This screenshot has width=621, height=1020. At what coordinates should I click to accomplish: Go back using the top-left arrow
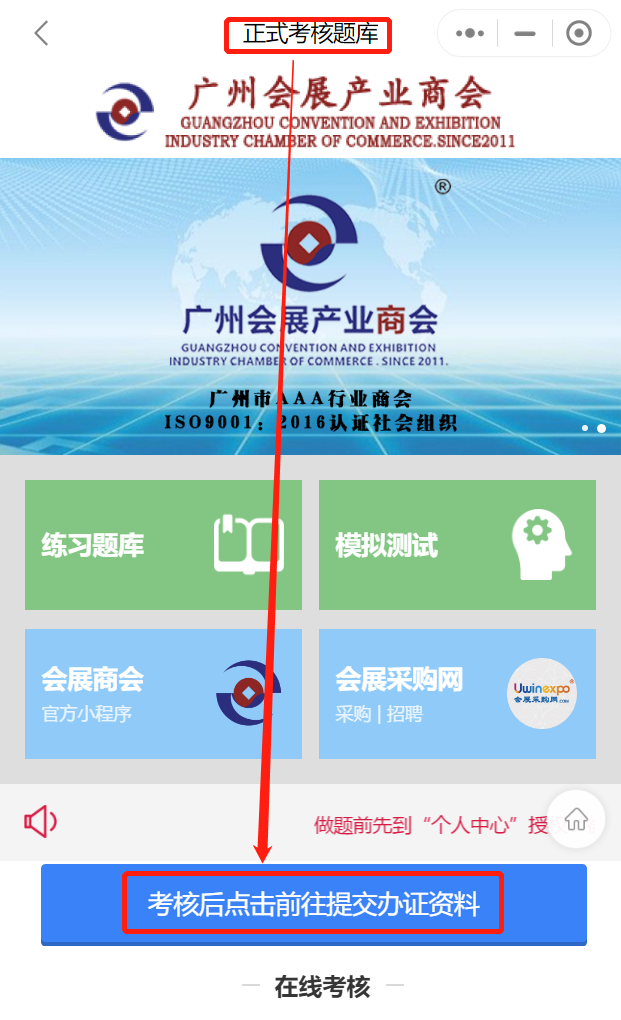click(x=41, y=33)
